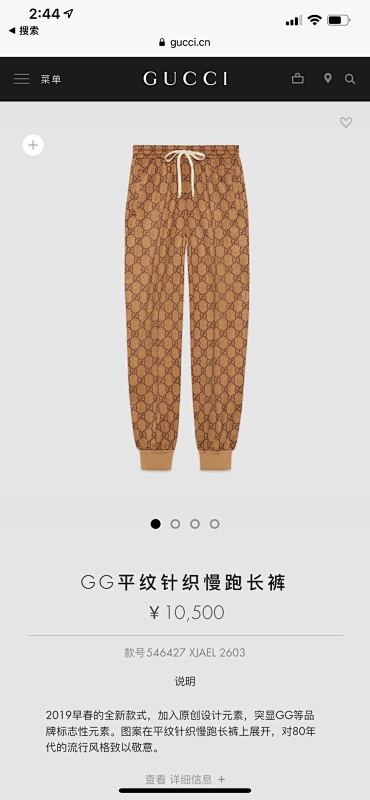Image resolution: width=370 pixels, height=800 pixels.
Task: Expand 查看 详细信息 details
Action: [x=185, y=779]
